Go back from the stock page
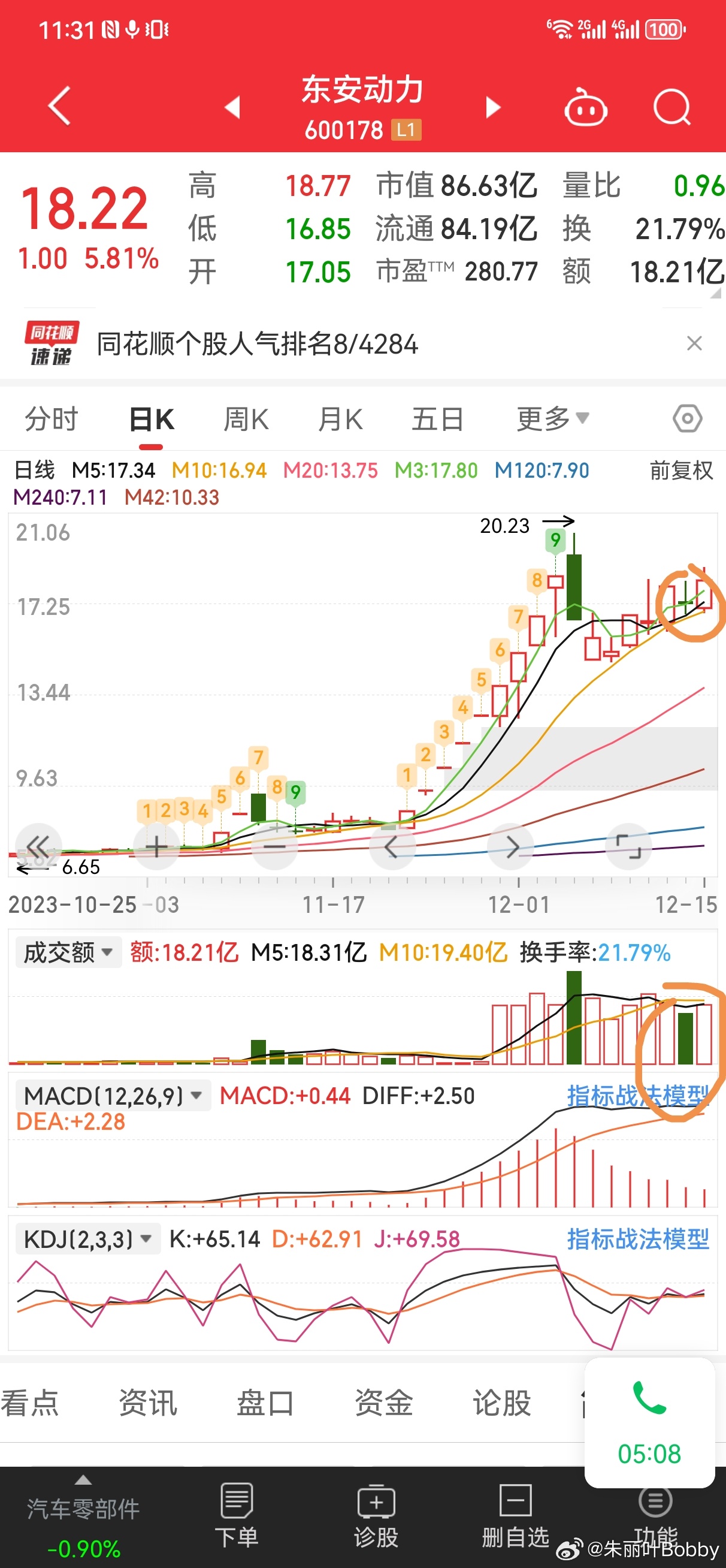 59,107
